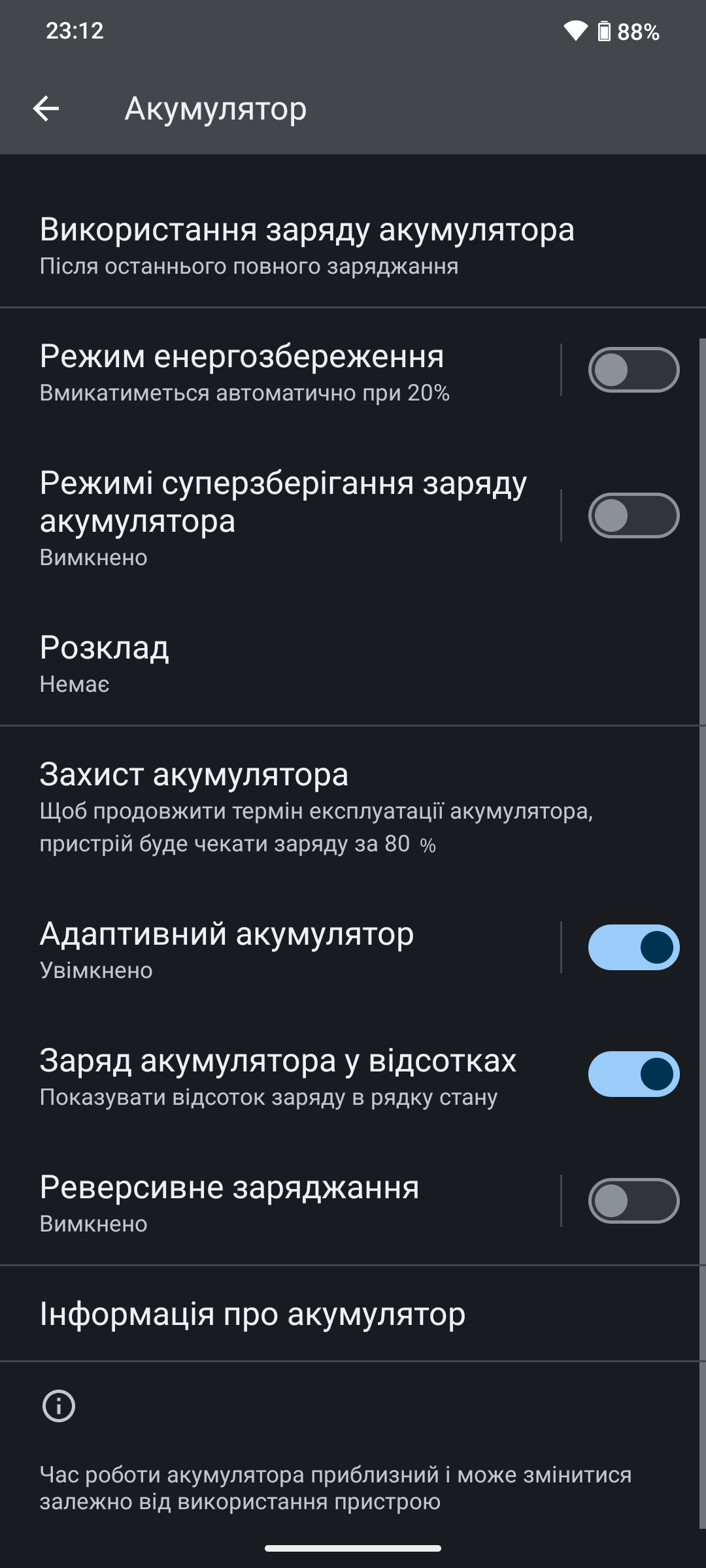Go back from the Акумулятор screen
Image resolution: width=706 pixels, height=1568 pixels.
point(46,108)
